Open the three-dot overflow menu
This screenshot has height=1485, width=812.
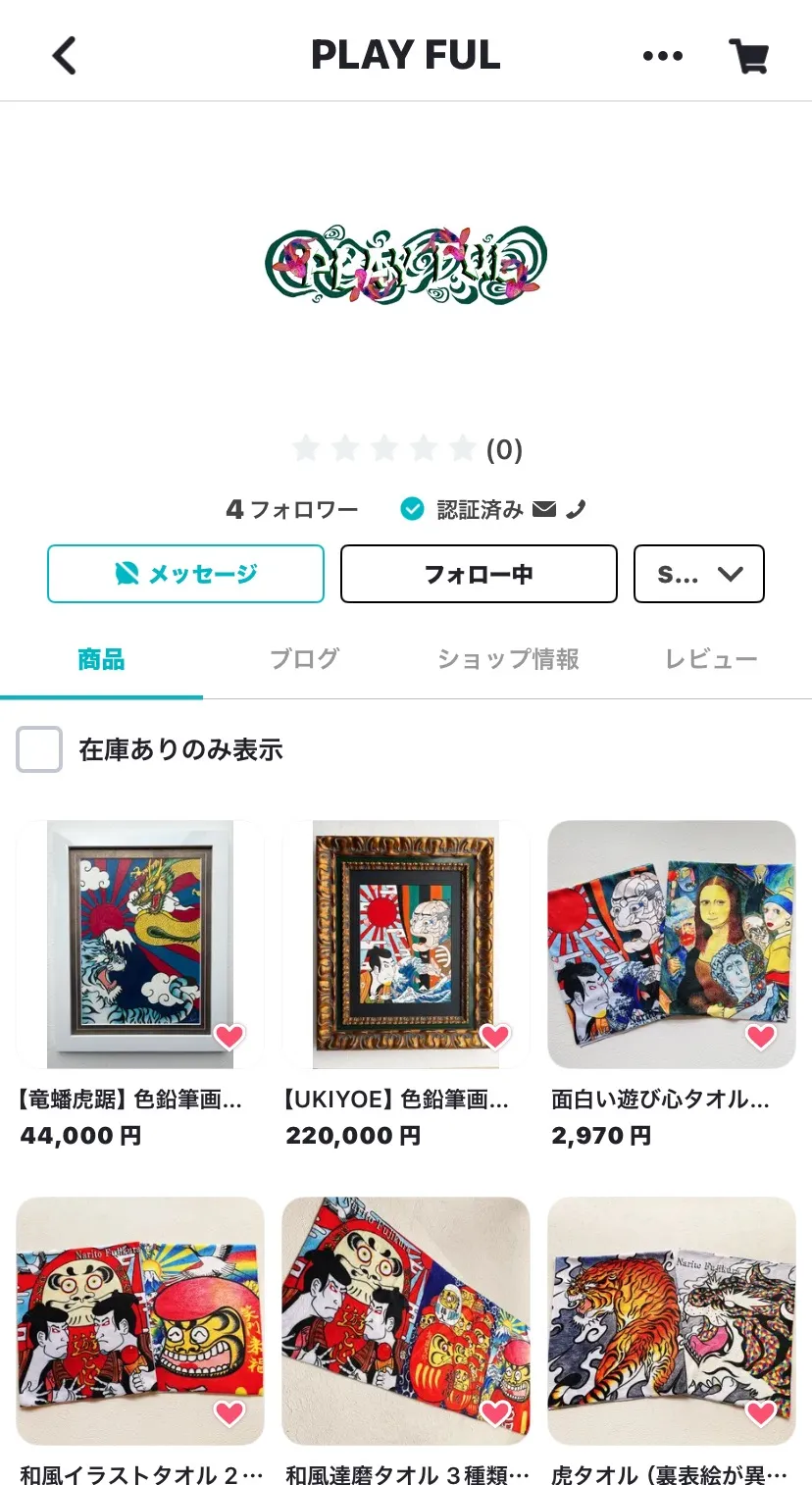pos(663,56)
